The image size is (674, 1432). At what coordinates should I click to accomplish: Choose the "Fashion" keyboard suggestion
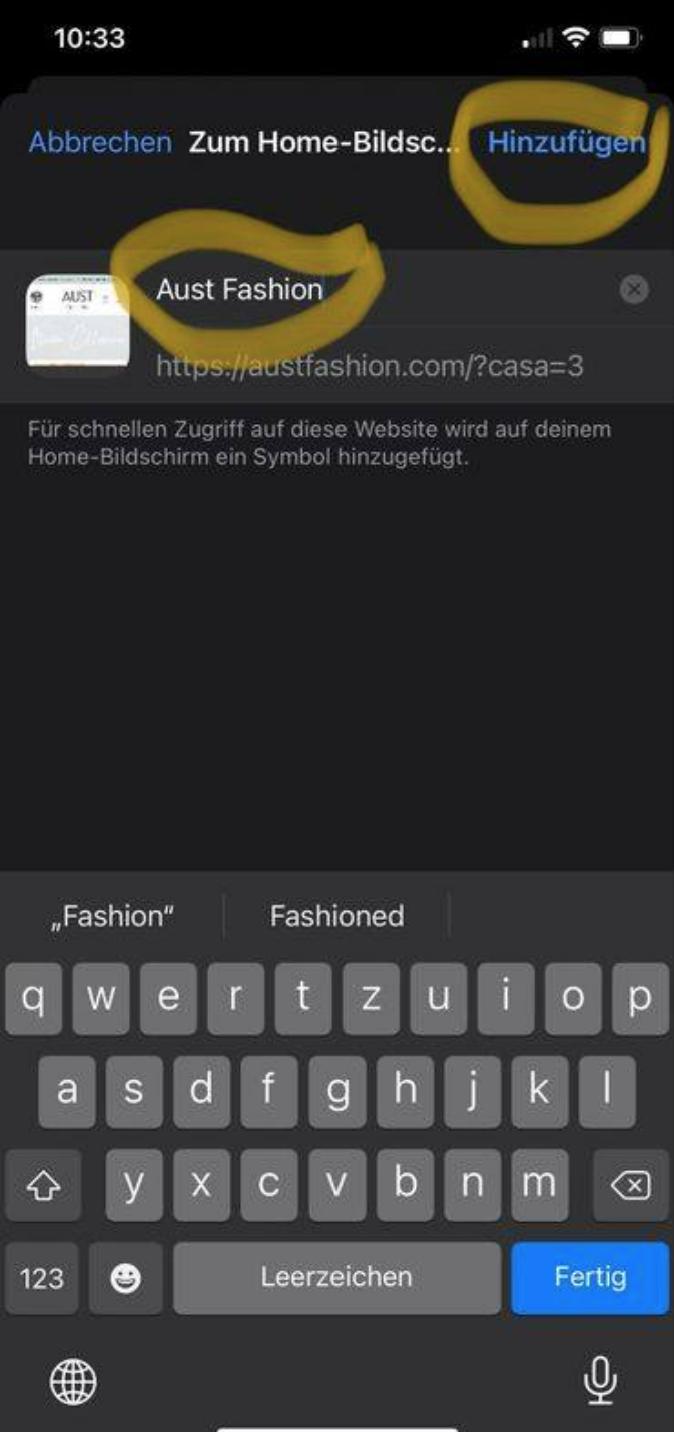coord(113,916)
